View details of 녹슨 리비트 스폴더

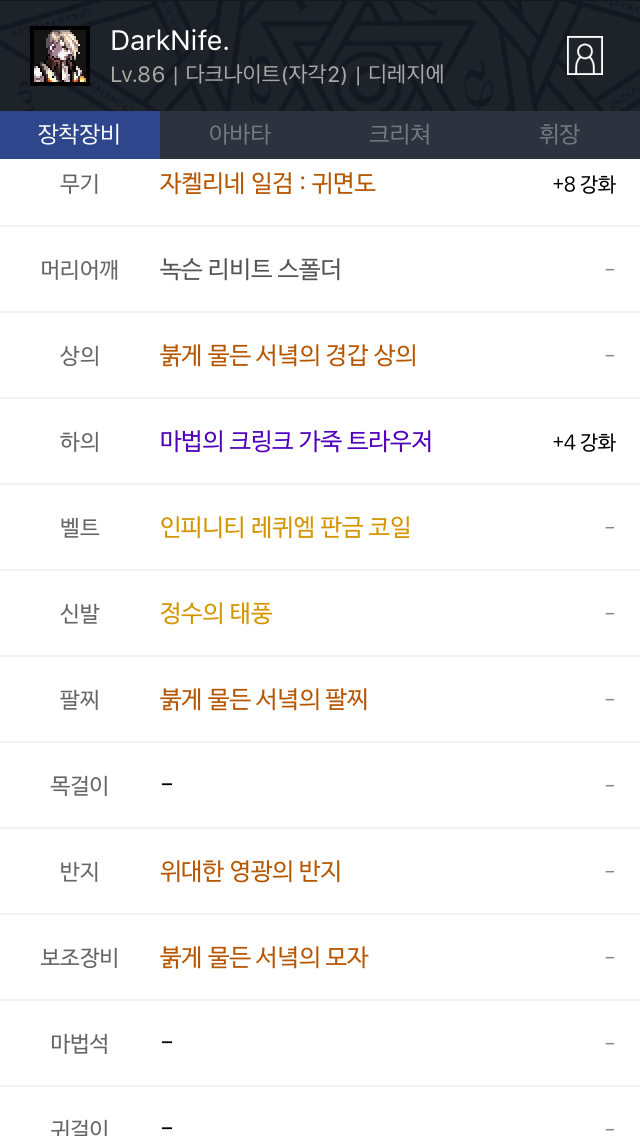tap(251, 269)
